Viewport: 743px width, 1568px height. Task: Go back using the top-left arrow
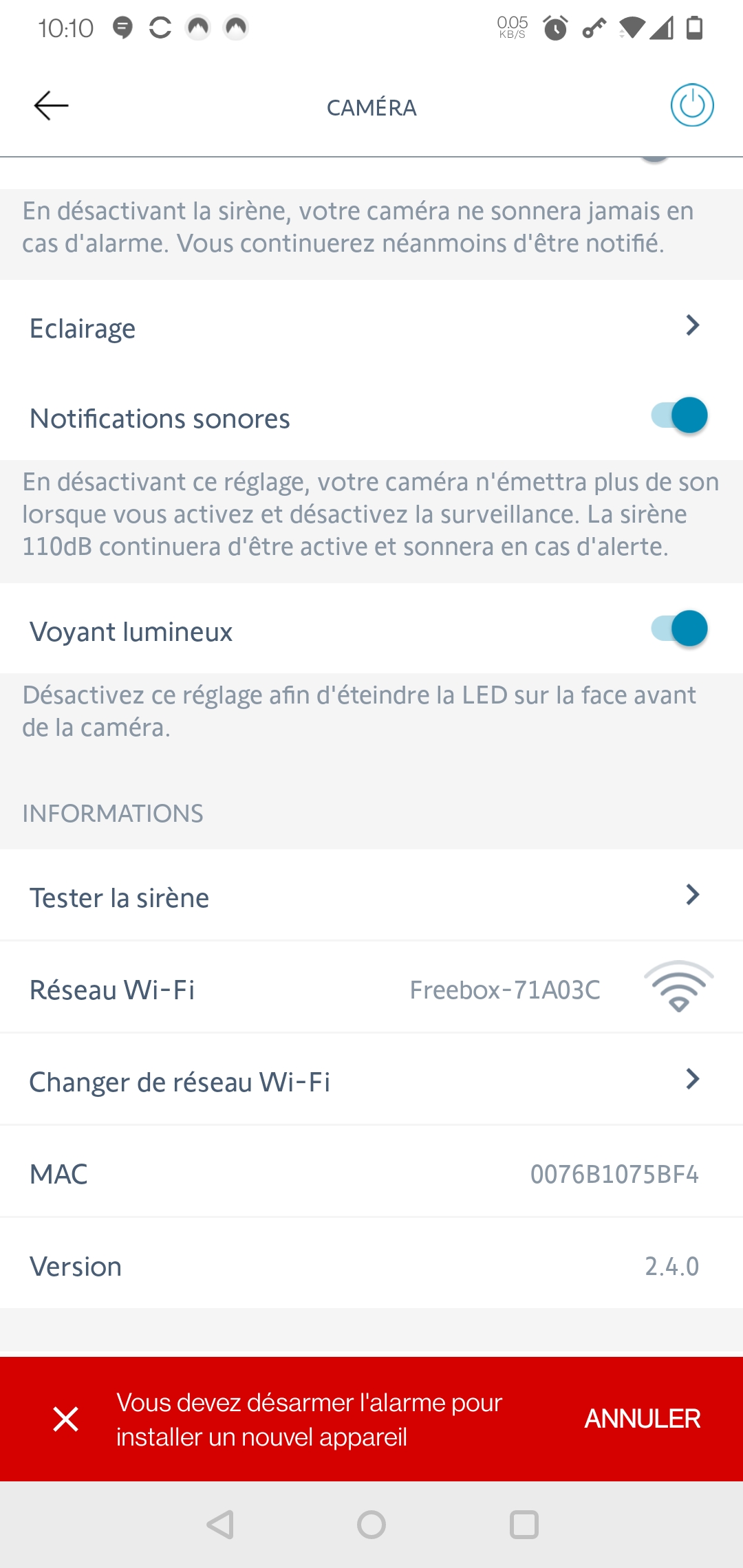click(52, 106)
